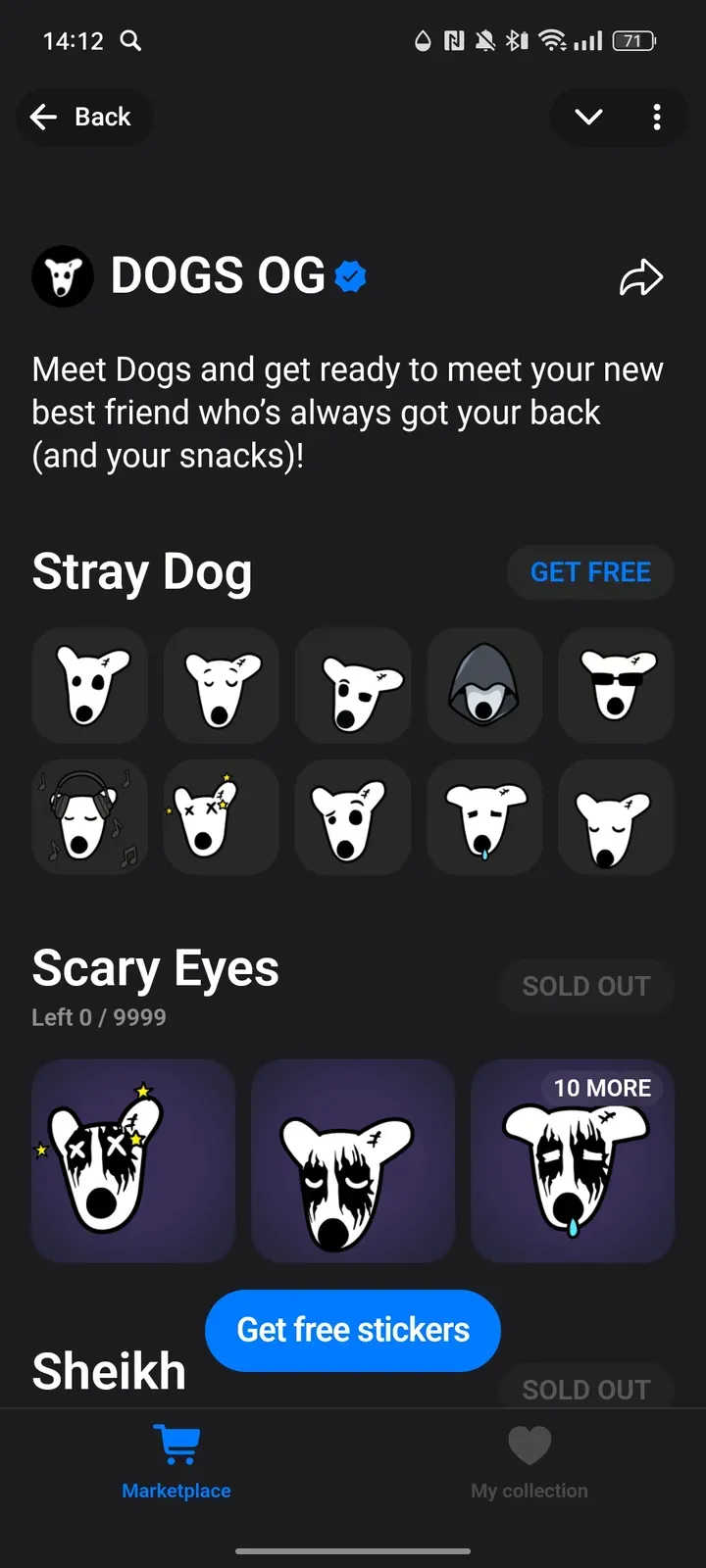
Task: Open the headphones Stray Dog sticker
Action: point(90,816)
